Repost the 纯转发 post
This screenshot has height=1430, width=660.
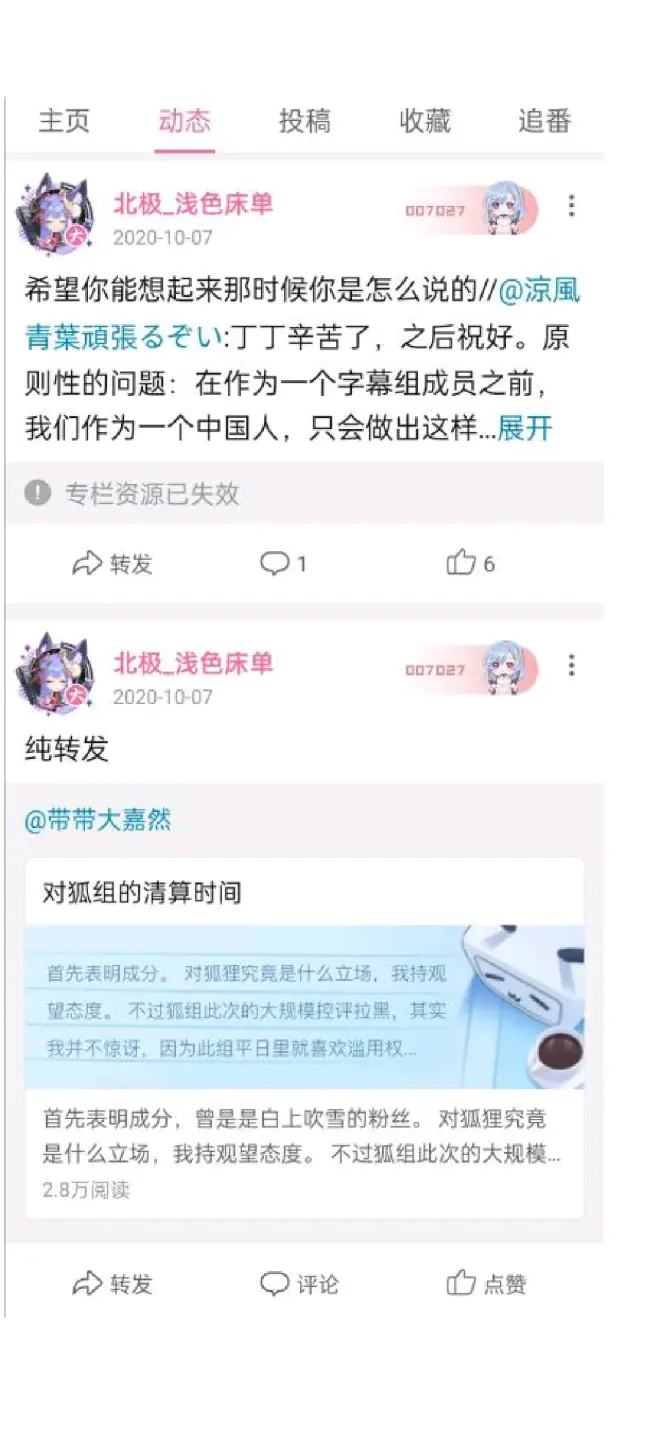click(113, 1284)
